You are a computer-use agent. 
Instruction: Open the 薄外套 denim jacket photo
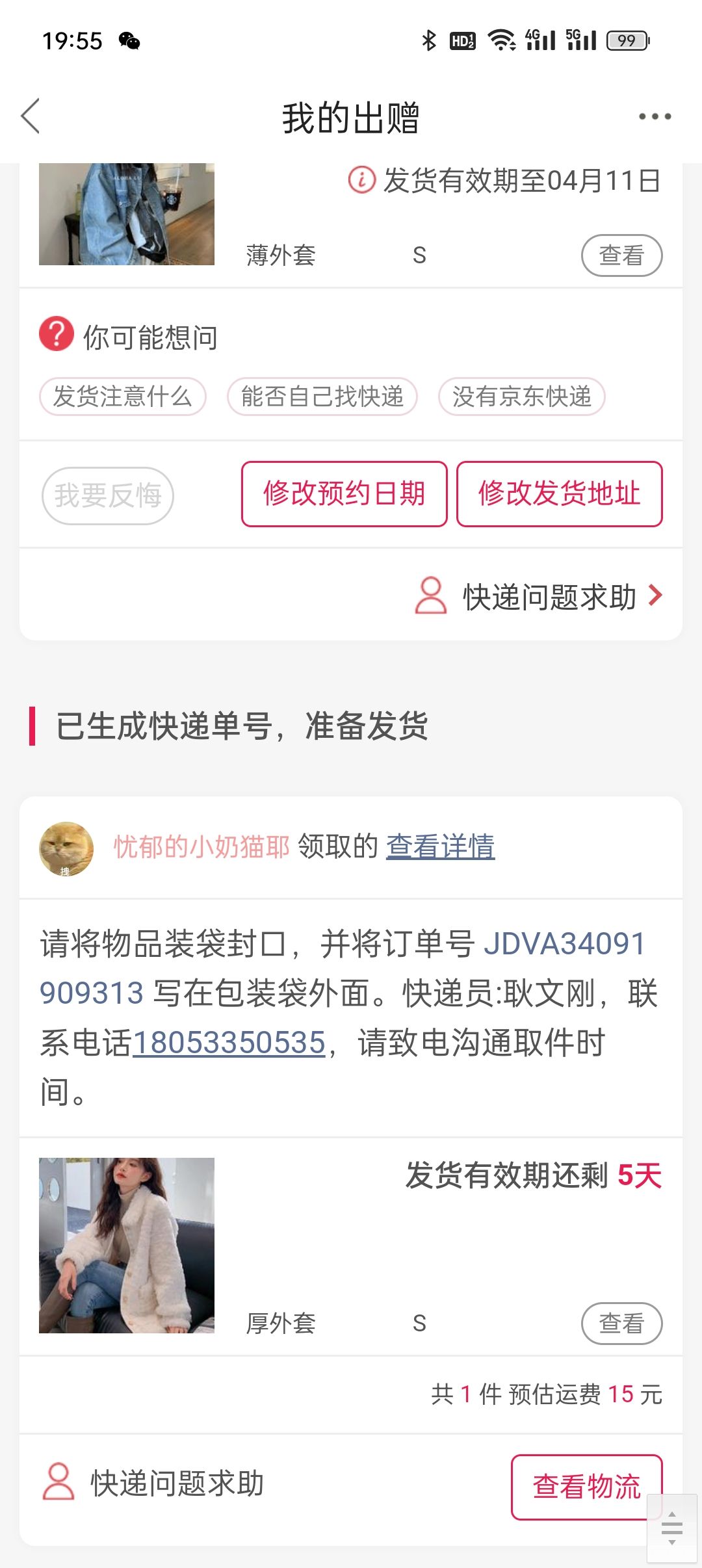(x=127, y=214)
